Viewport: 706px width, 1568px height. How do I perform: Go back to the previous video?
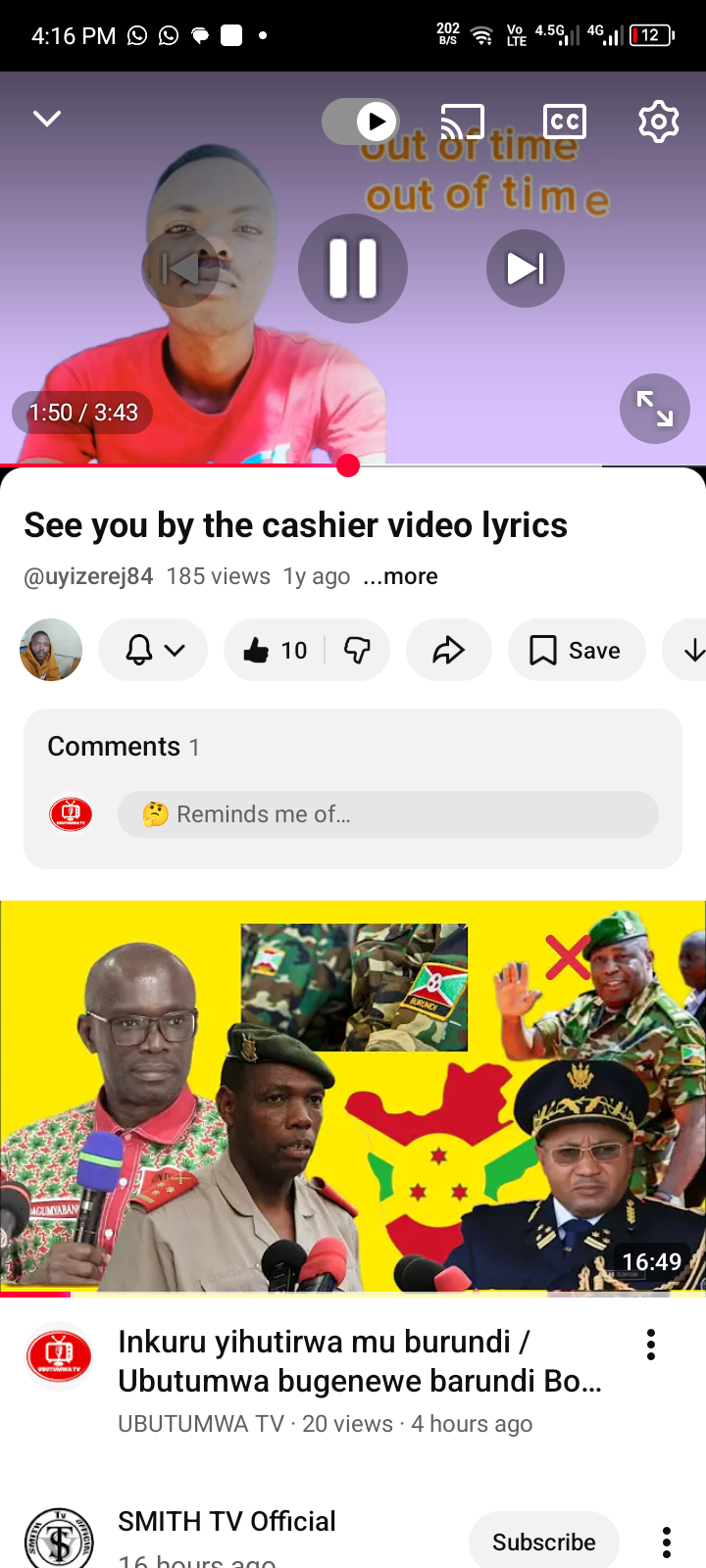point(180,269)
